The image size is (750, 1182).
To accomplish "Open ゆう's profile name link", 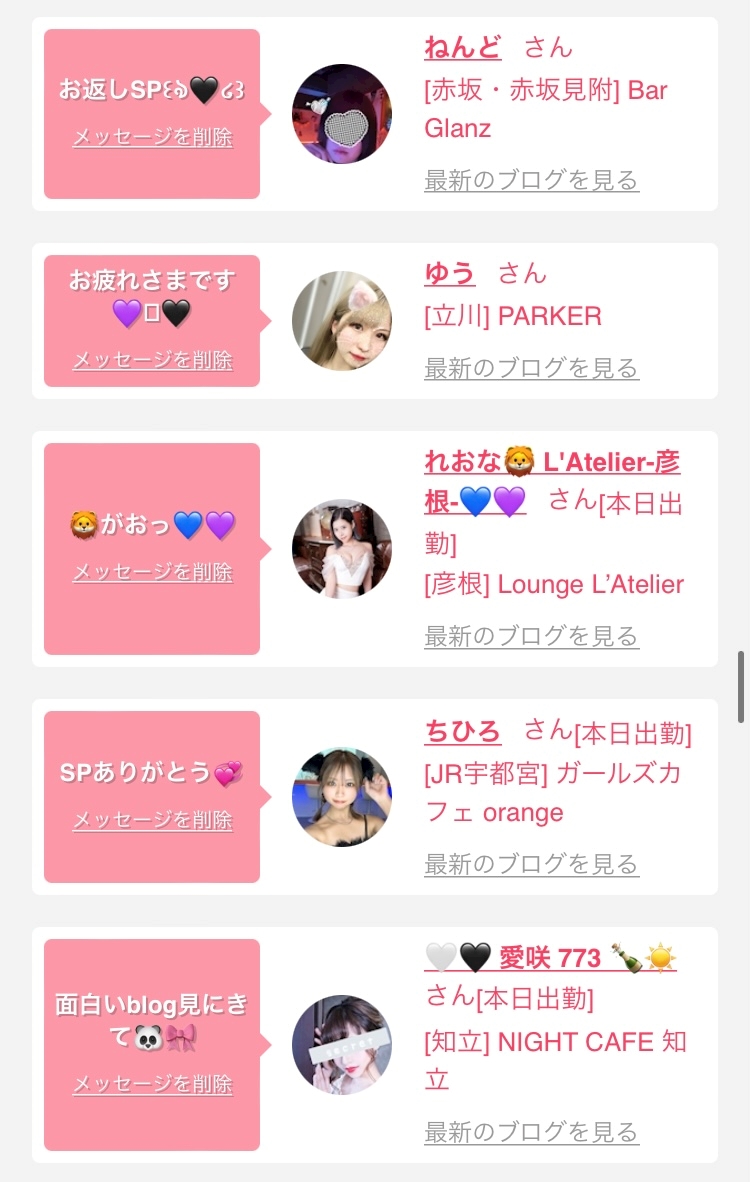I will [x=449, y=273].
